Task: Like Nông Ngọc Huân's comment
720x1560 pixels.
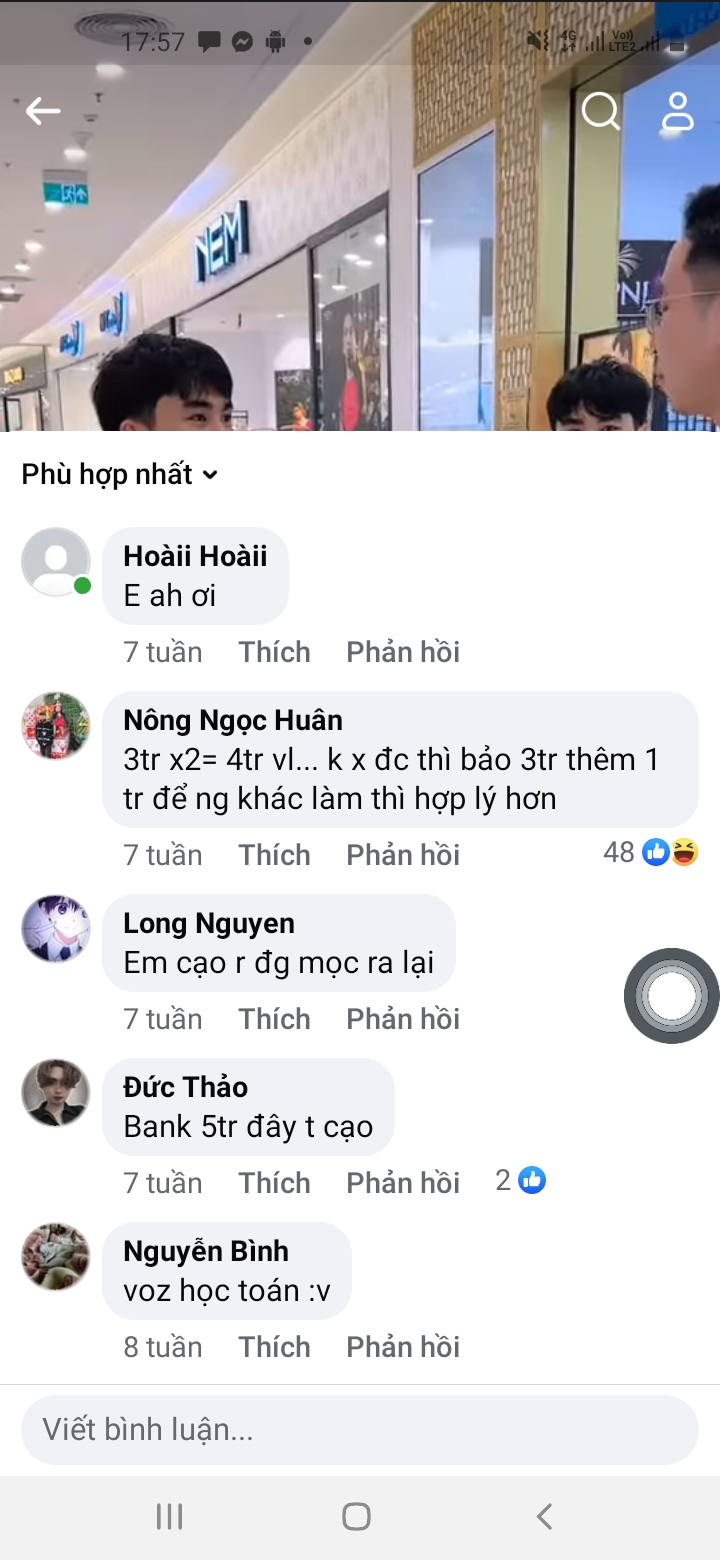Action: tap(274, 855)
